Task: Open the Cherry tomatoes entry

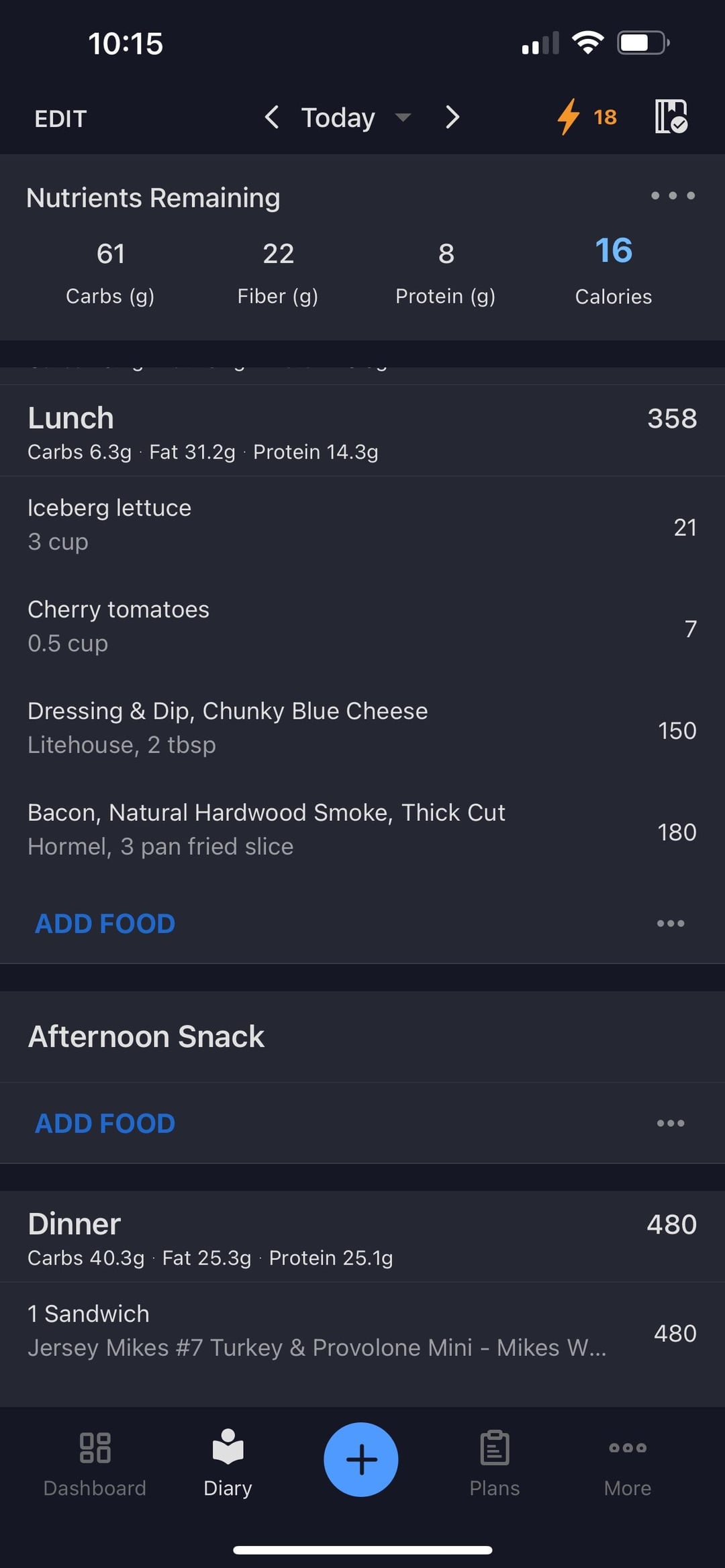Action: (x=362, y=628)
